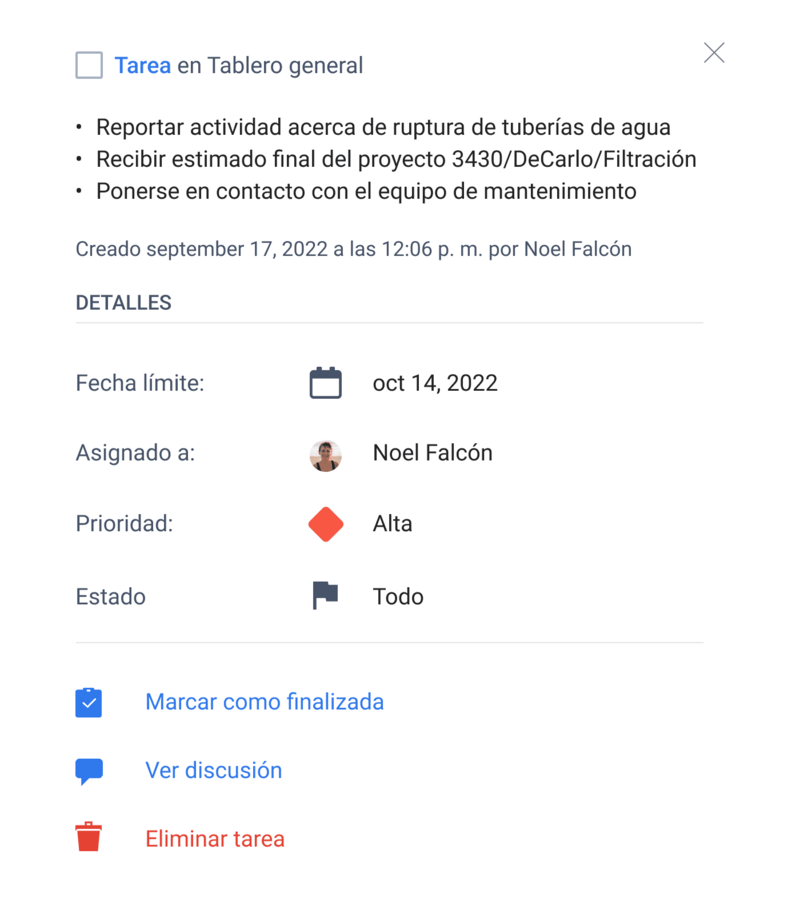Click Marcar como finalizada

[x=264, y=701]
